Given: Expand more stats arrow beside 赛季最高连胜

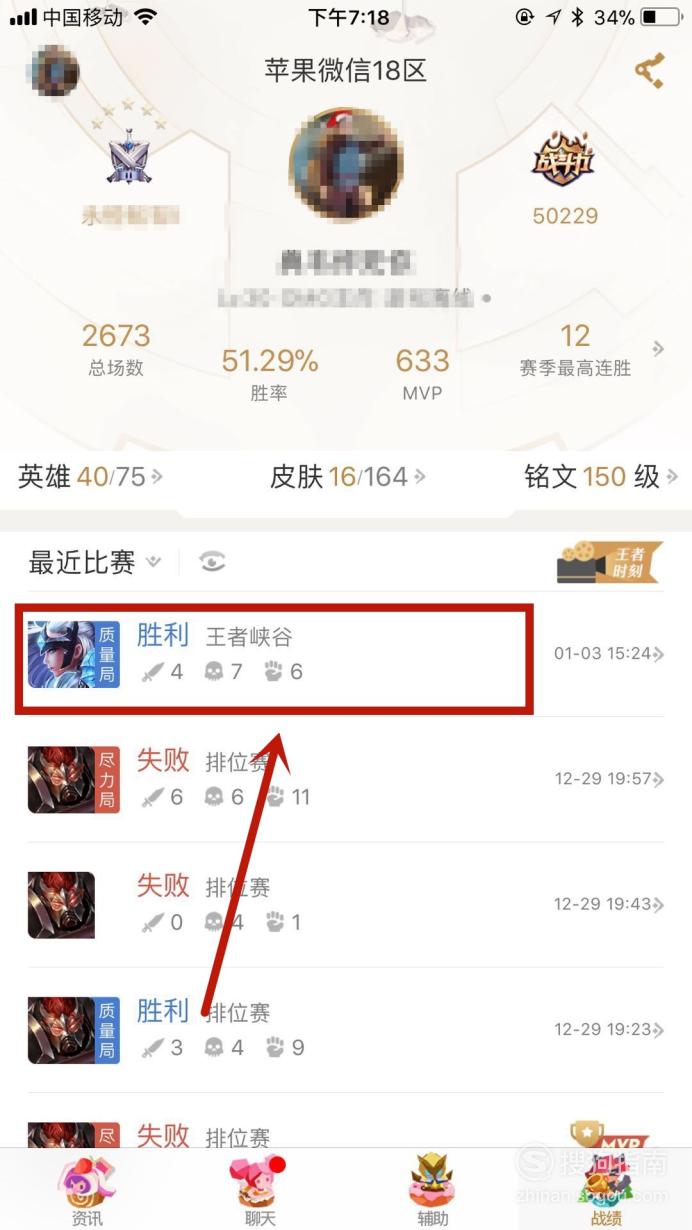Looking at the screenshot, I should pos(658,348).
